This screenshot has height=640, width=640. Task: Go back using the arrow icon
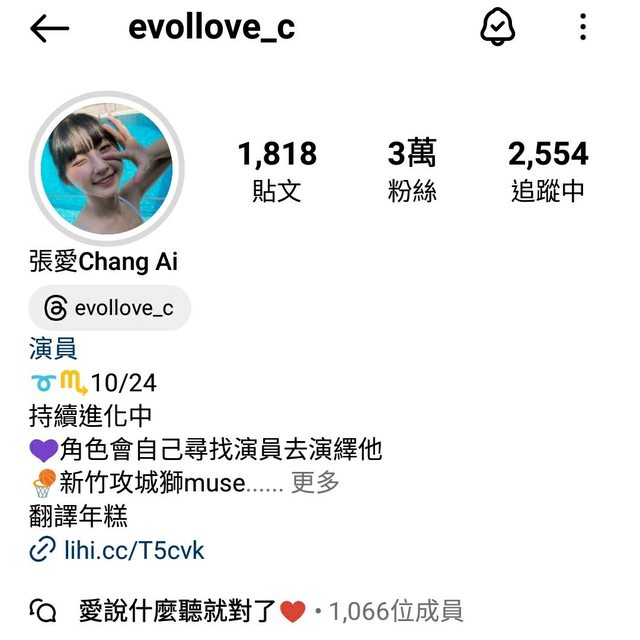tap(49, 28)
